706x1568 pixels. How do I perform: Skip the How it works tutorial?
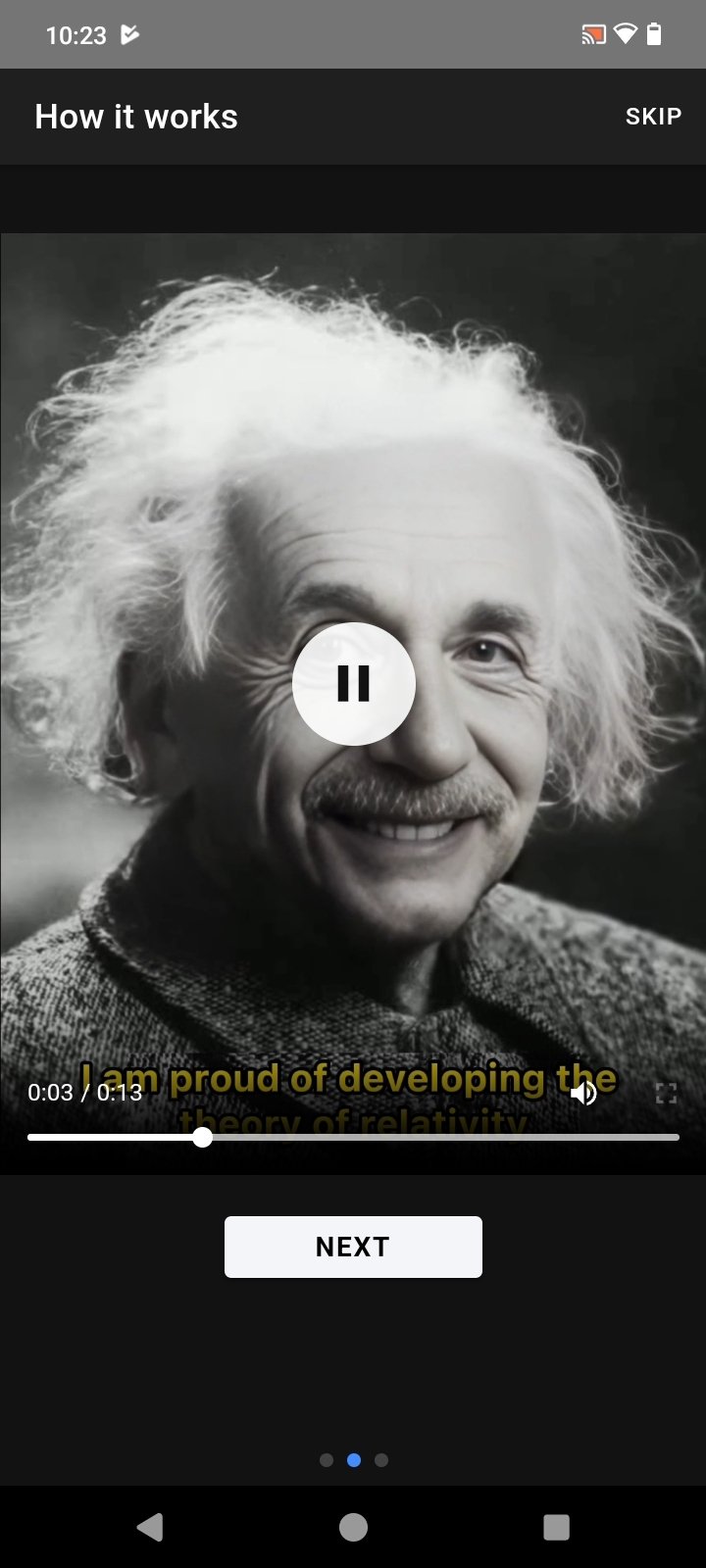coord(653,117)
